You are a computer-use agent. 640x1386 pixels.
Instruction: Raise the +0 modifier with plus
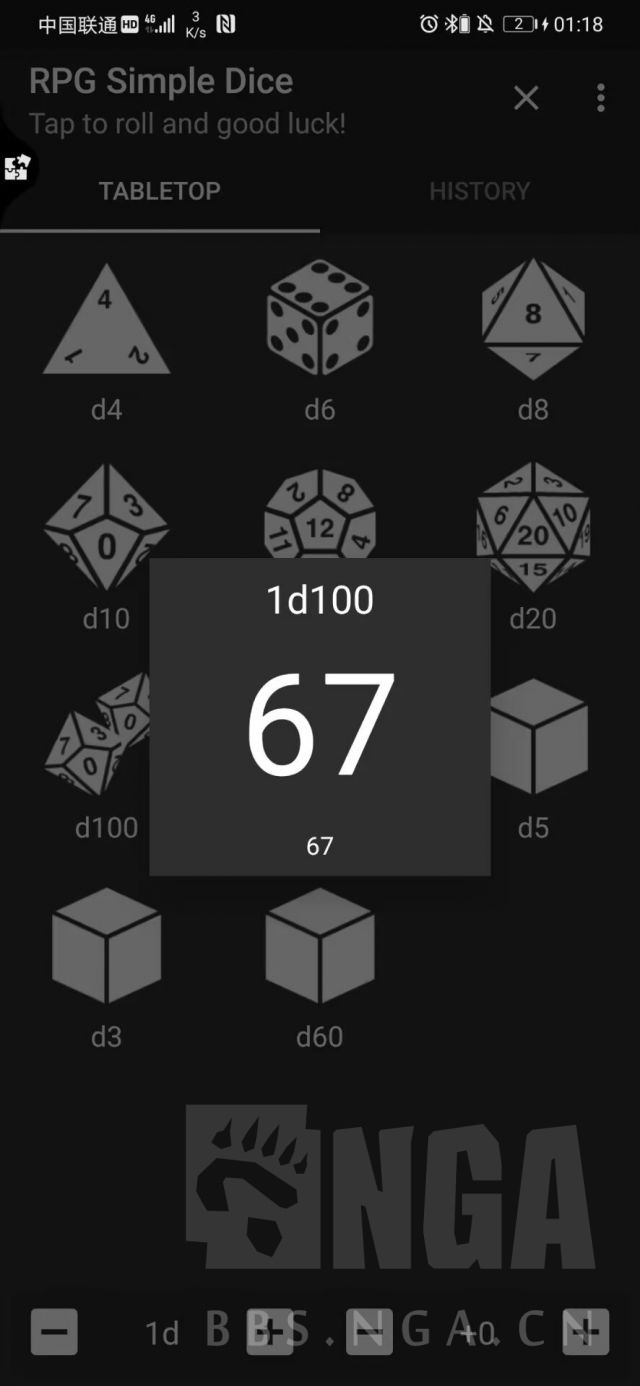tap(586, 1331)
